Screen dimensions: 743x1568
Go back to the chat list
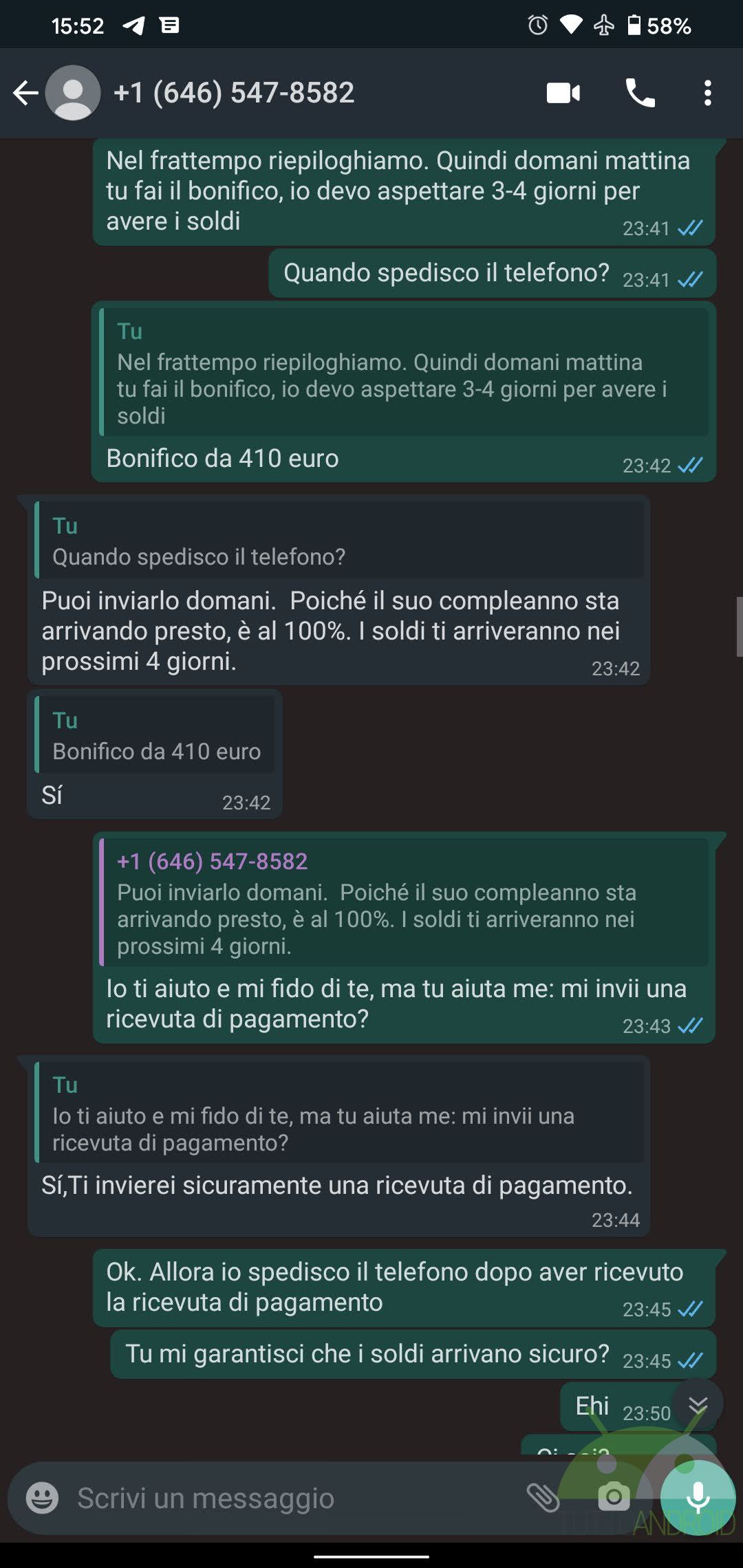(x=25, y=93)
